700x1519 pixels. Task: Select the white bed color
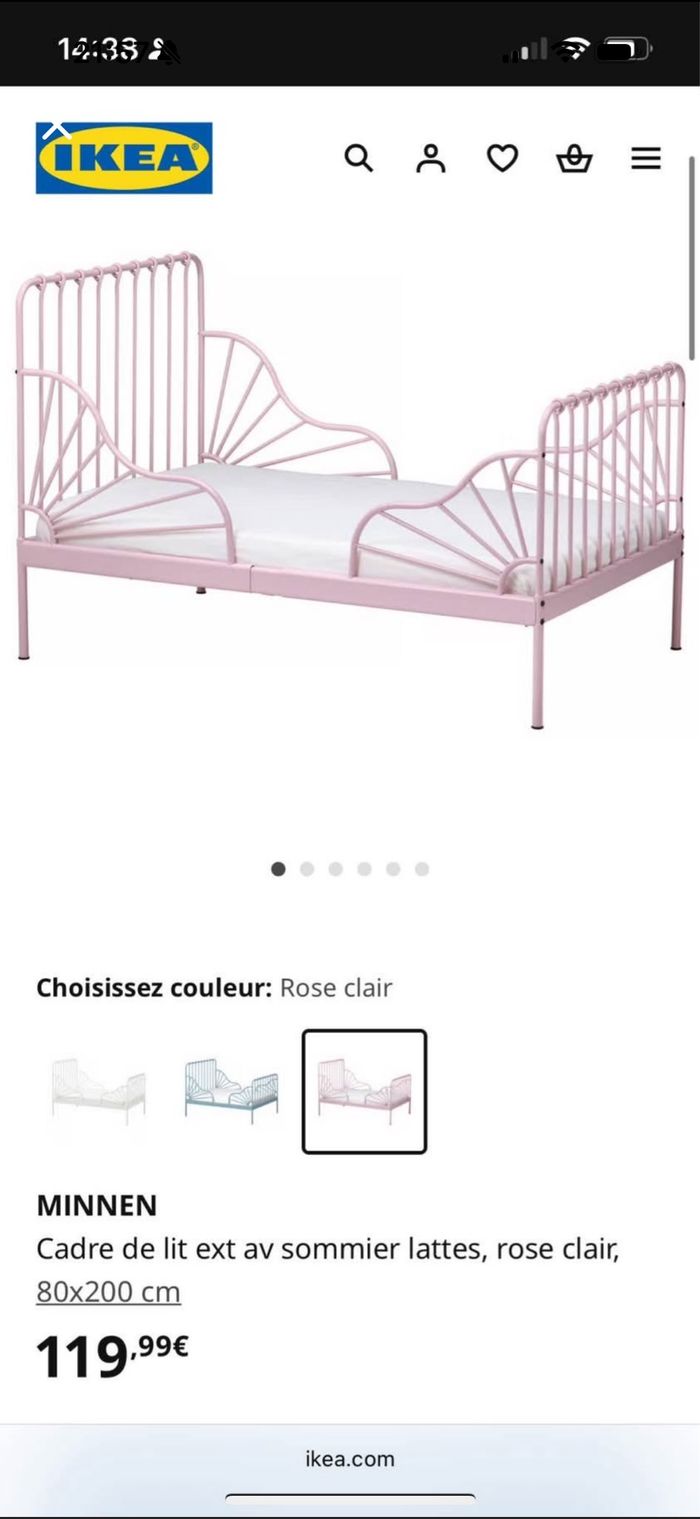tap(98, 1091)
